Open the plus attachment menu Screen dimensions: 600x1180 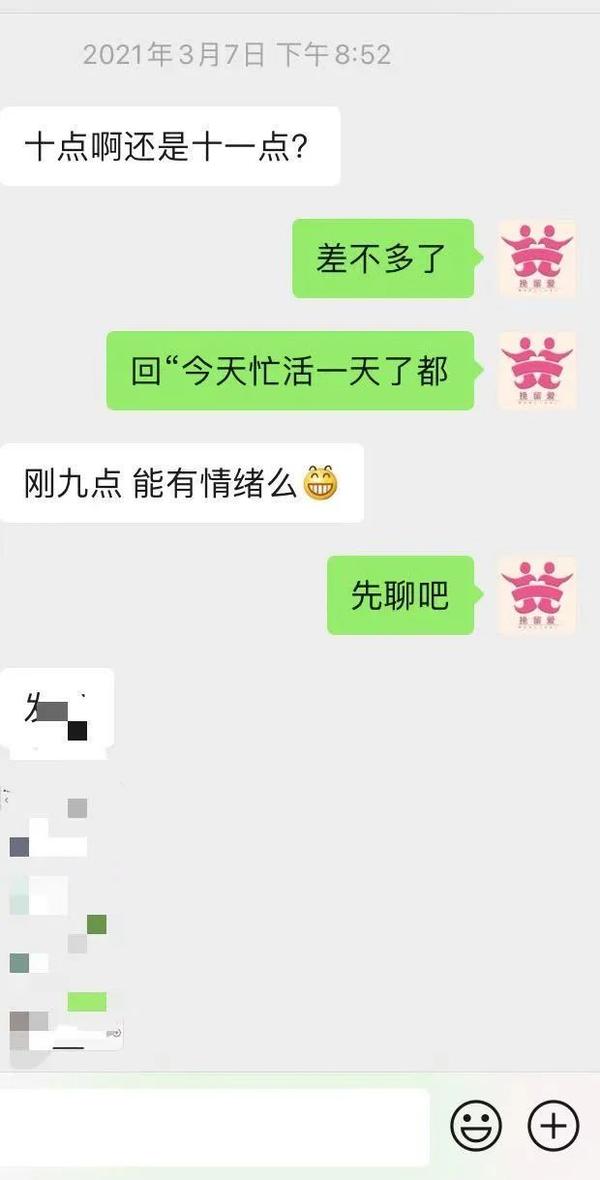[553, 1127]
